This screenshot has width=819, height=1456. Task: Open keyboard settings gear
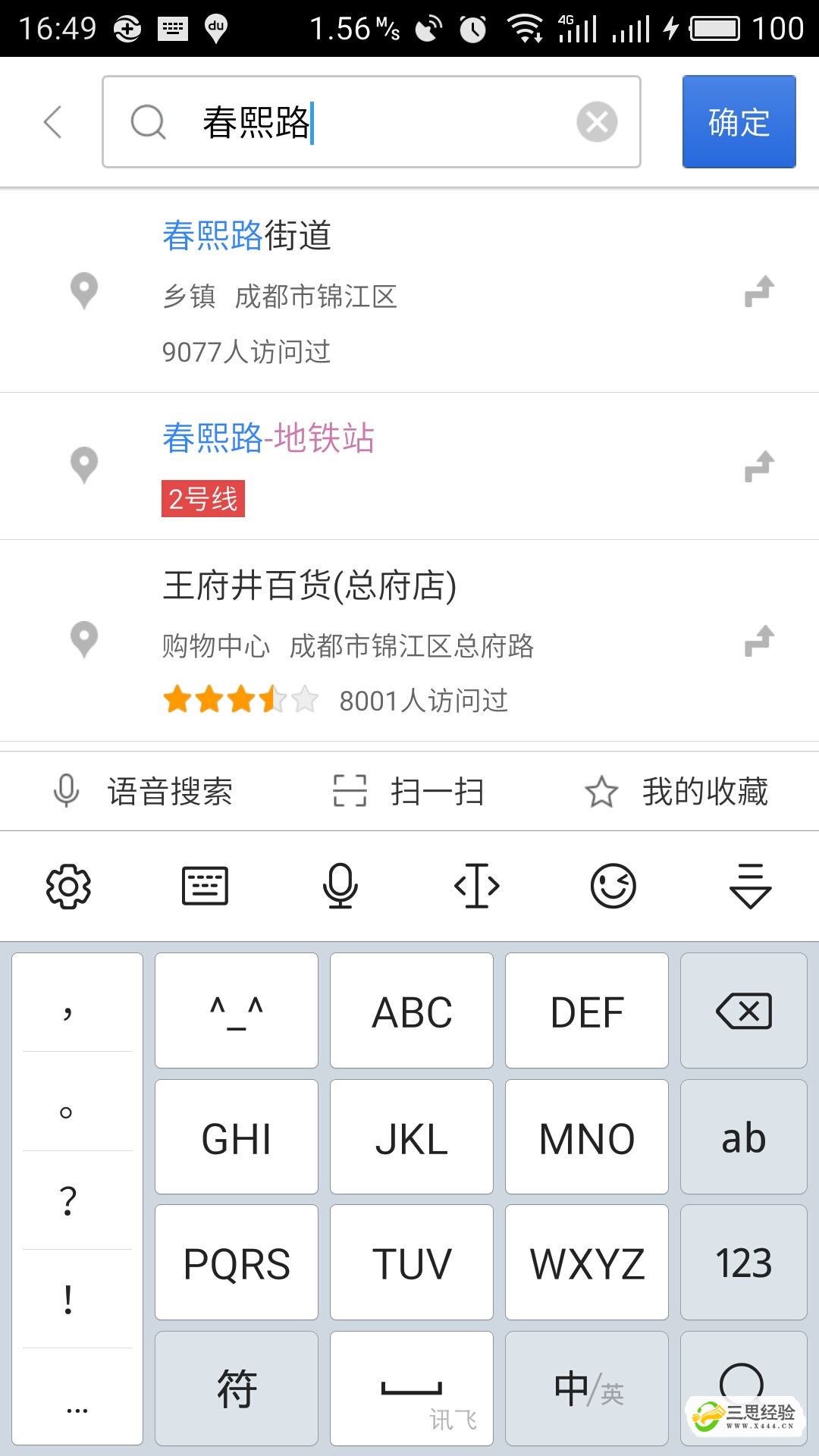tap(68, 886)
